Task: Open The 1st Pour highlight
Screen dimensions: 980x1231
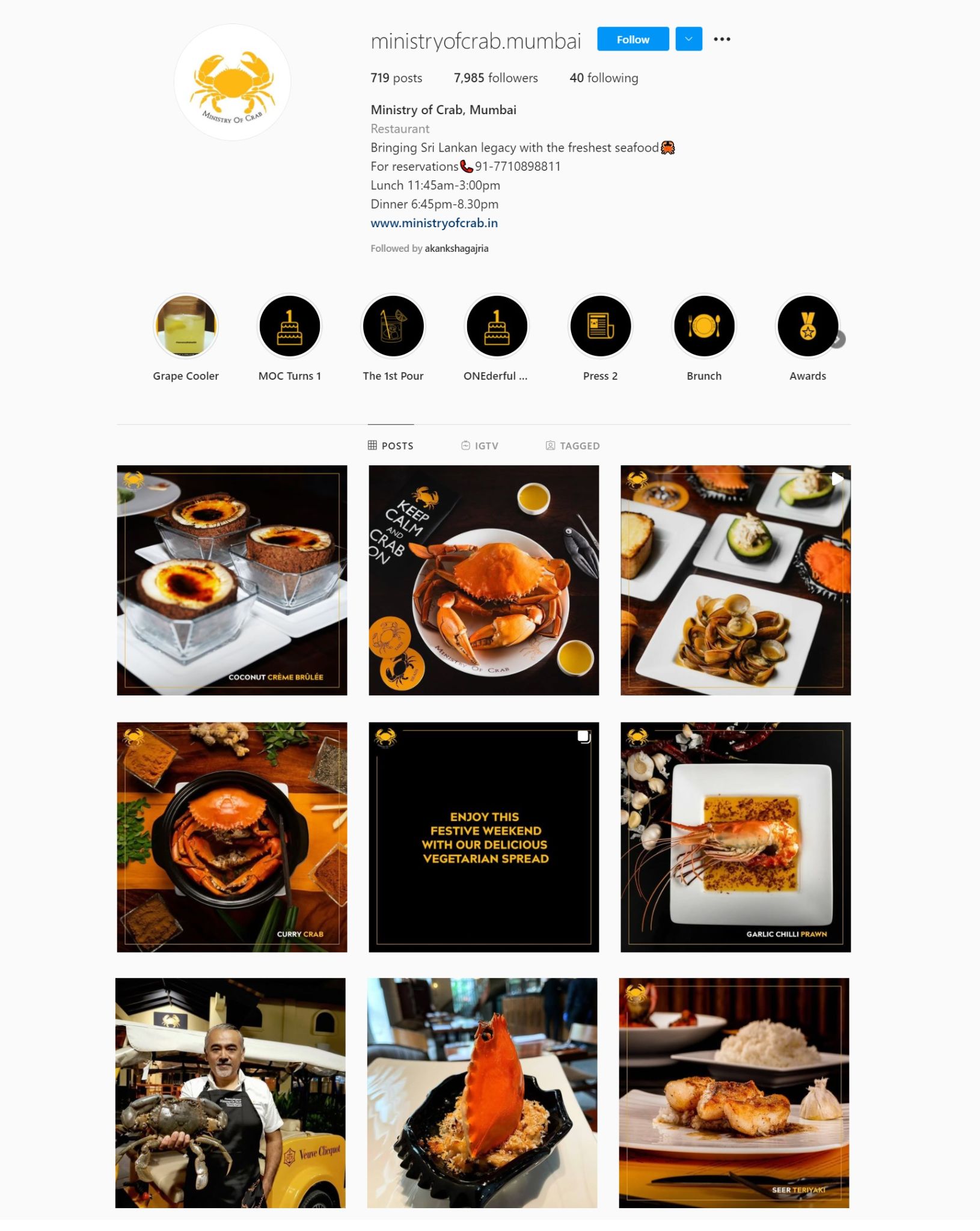Action: (x=393, y=326)
